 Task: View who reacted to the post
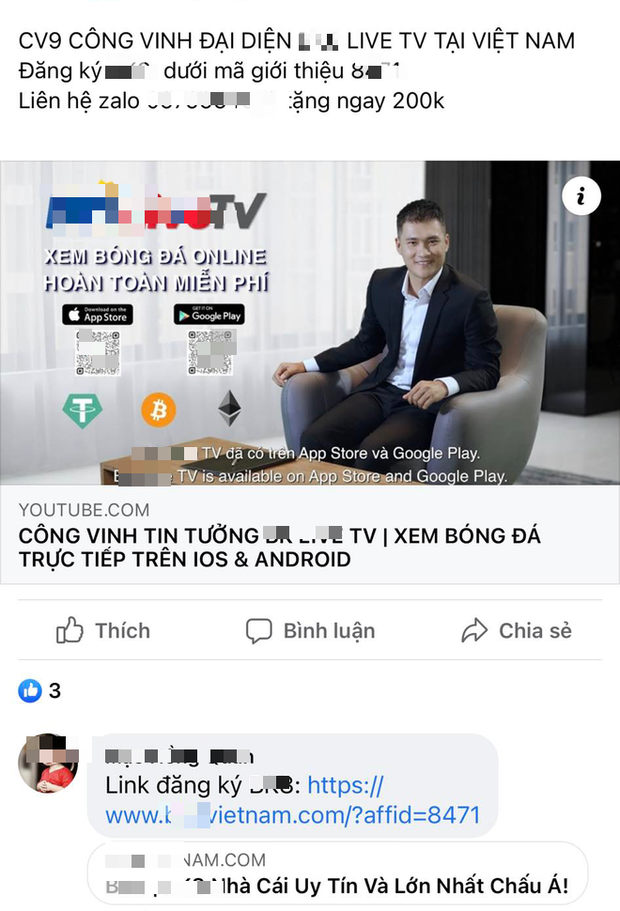tap(40, 690)
